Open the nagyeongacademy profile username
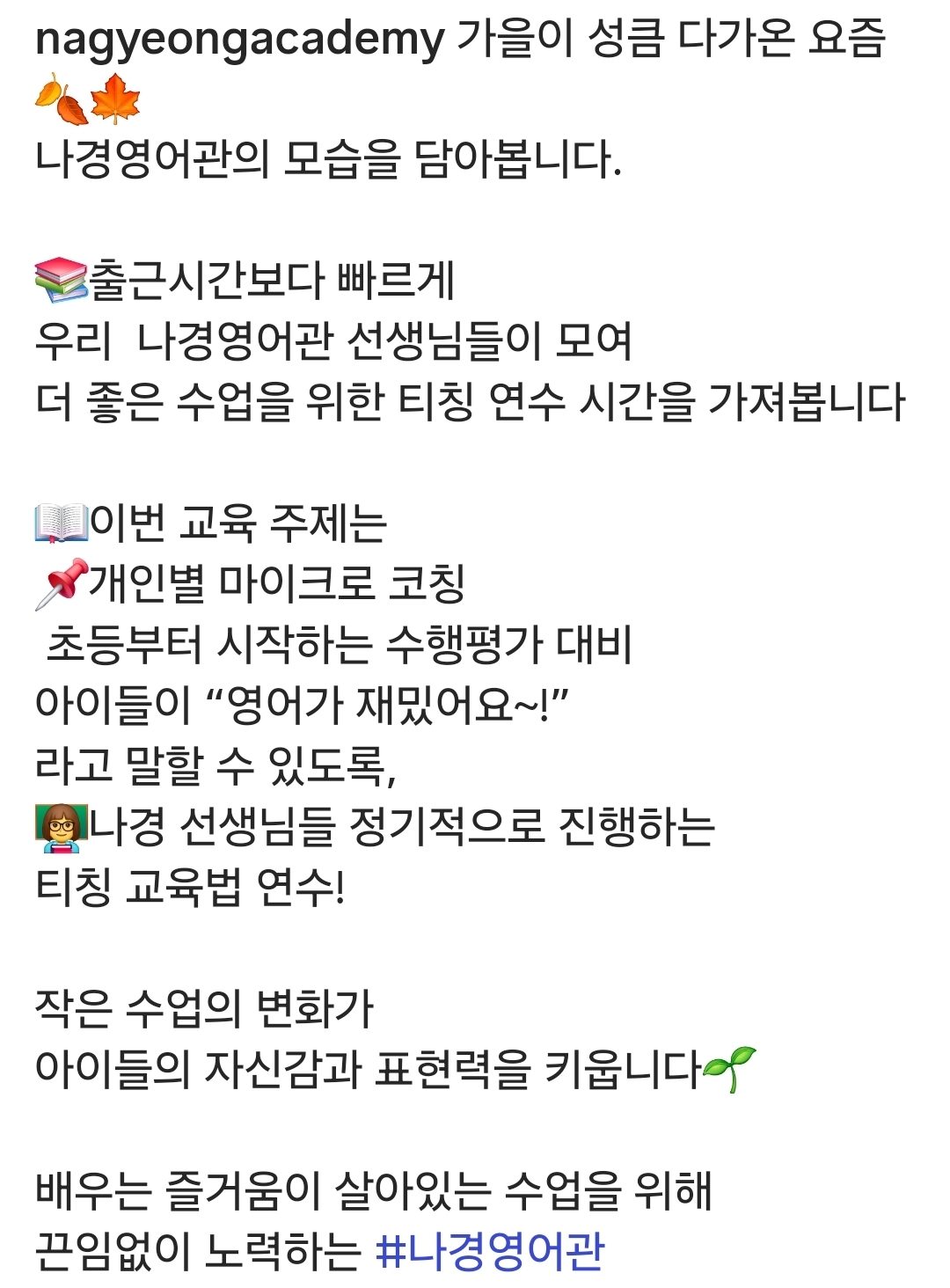The width and height of the screenshot is (950, 1288). (x=239, y=40)
